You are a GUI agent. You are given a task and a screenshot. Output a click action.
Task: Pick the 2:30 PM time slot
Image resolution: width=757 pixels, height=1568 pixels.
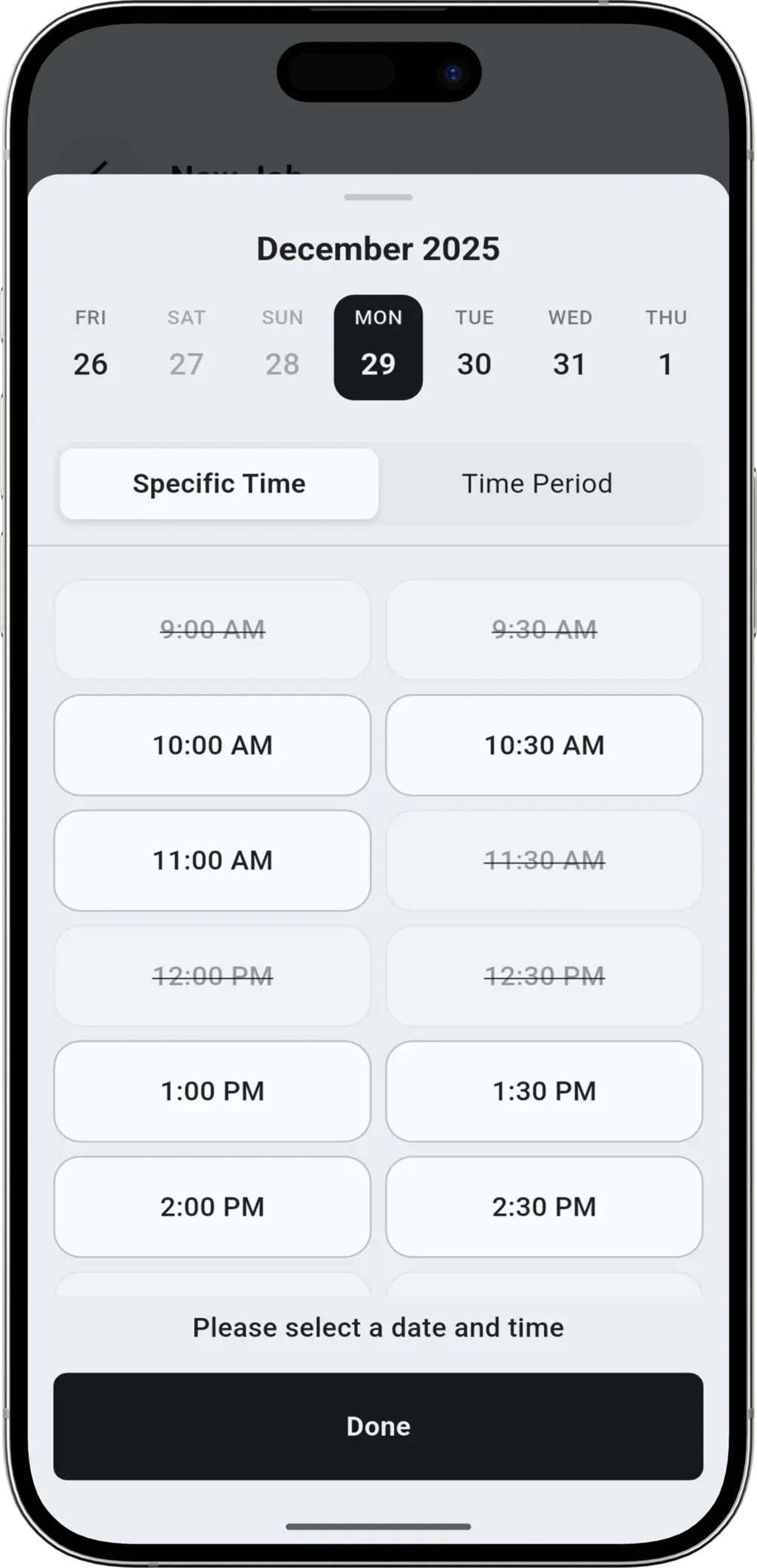coord(545,1206)
